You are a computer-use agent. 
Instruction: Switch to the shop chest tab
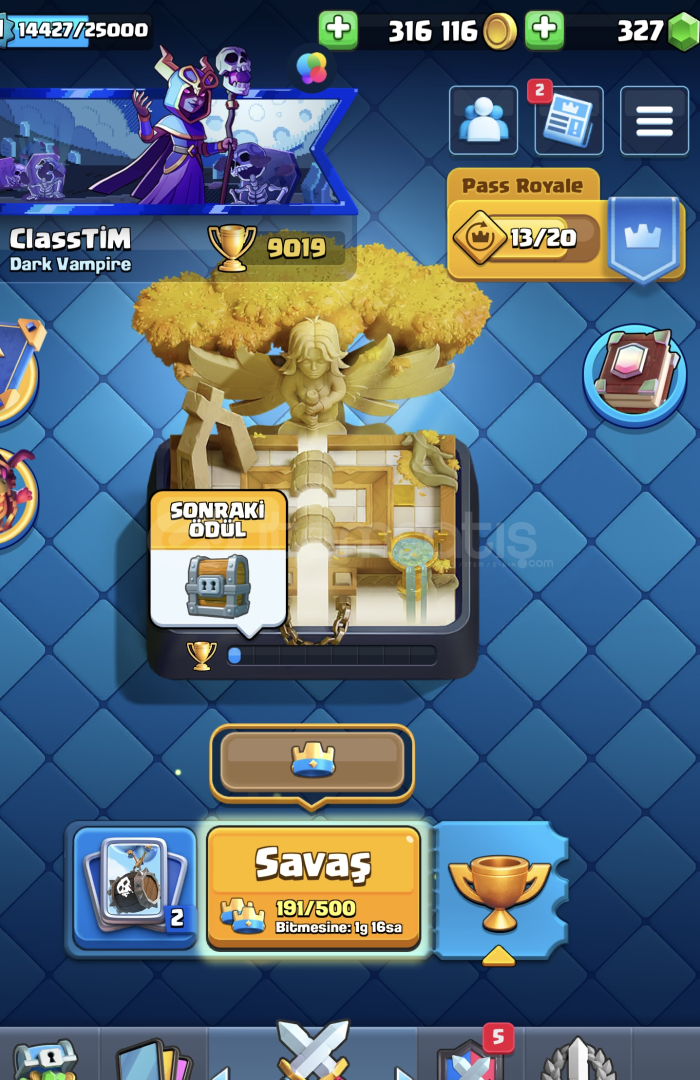pyautogui.click(x=45, y=1060)
